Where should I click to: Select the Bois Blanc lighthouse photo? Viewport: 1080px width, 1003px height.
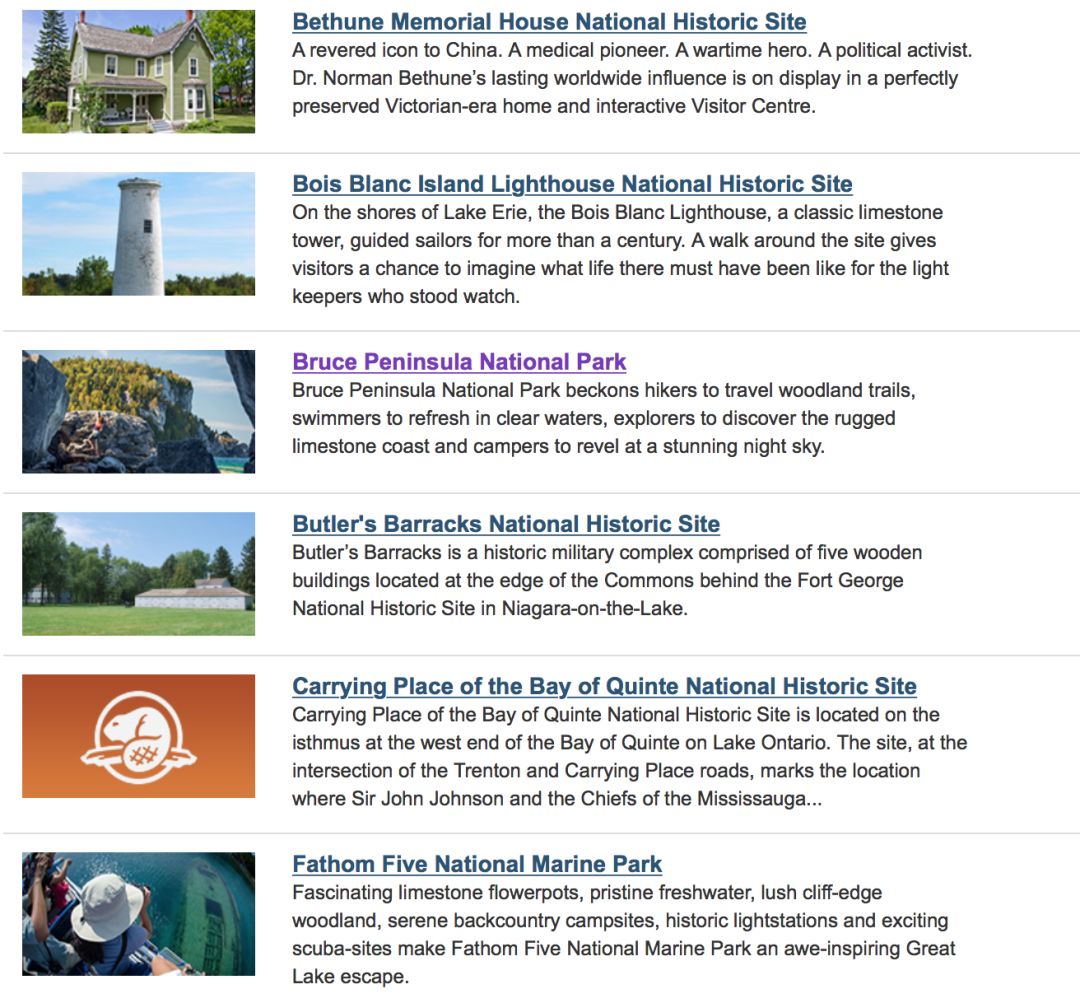[138, 234]
